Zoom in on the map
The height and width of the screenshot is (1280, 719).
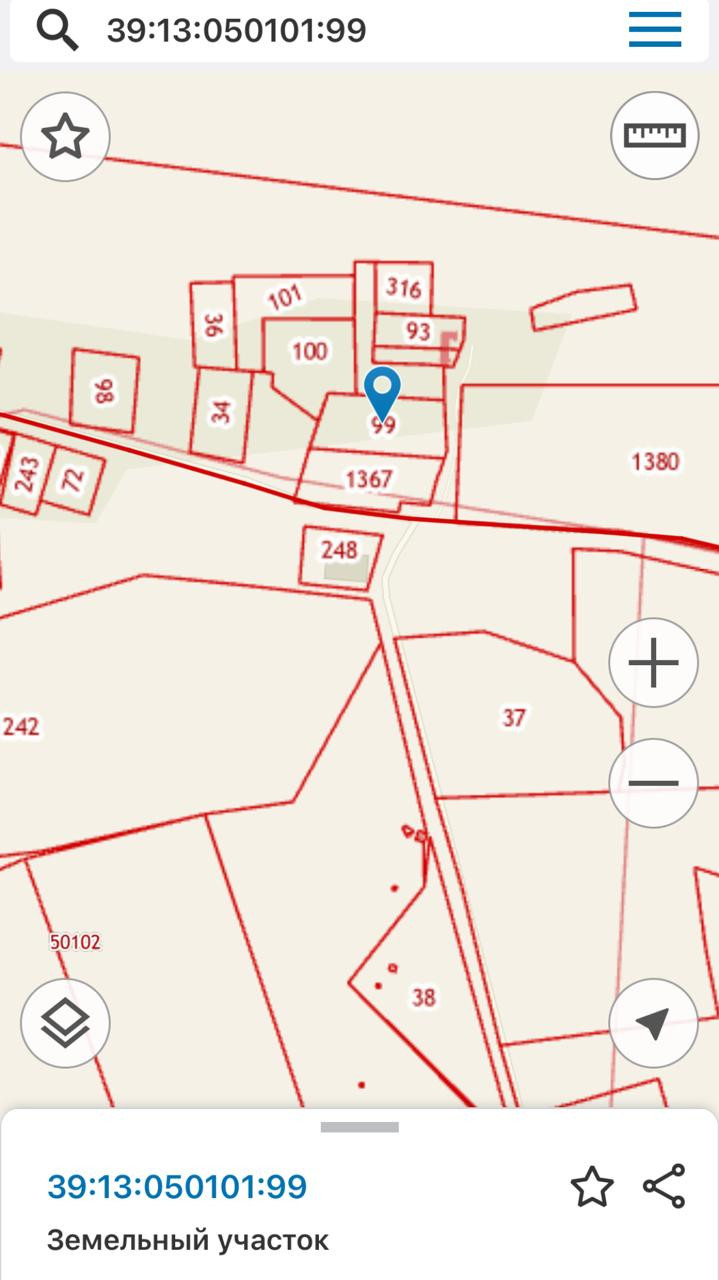tap(653, 663)
